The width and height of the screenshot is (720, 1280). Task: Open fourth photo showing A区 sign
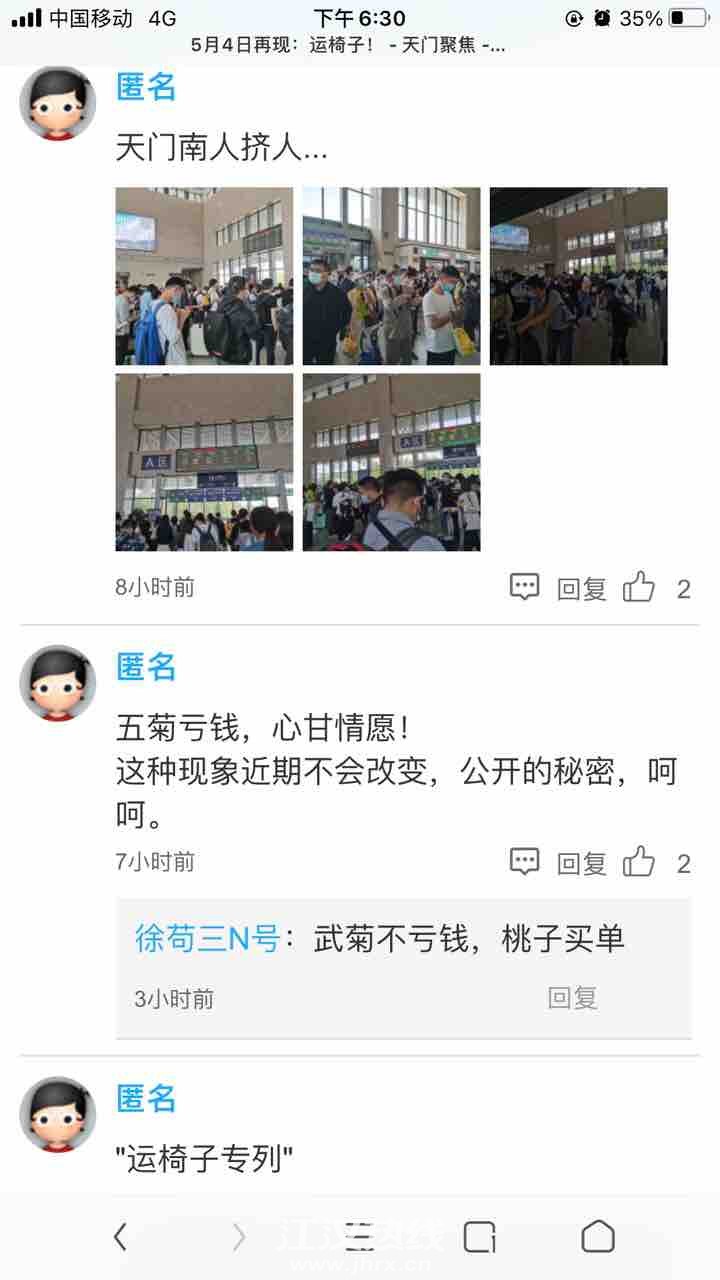point(204,462)
